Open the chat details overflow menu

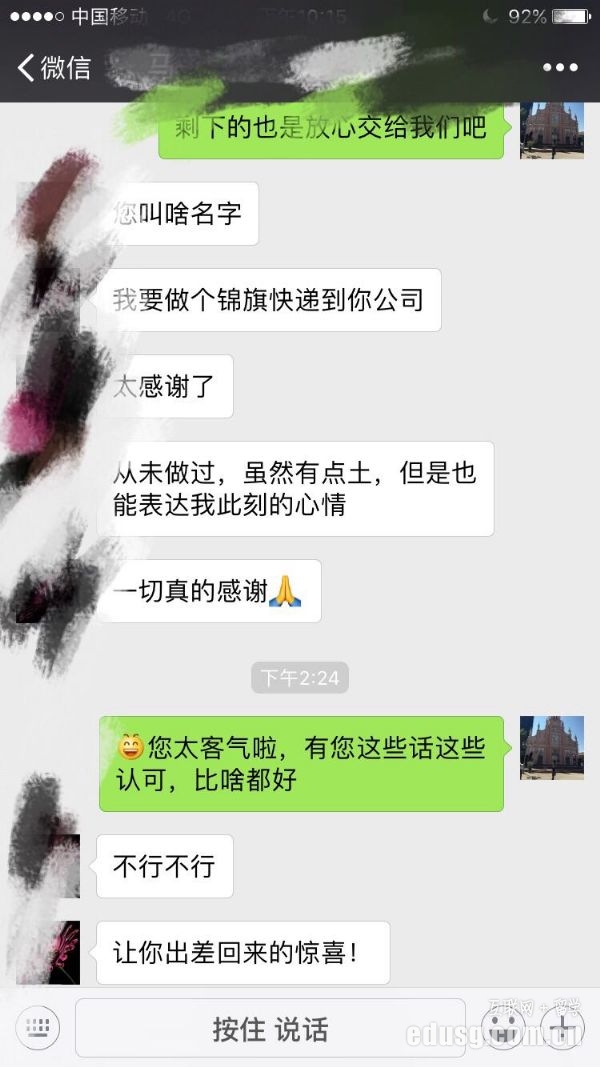point(560,68)
